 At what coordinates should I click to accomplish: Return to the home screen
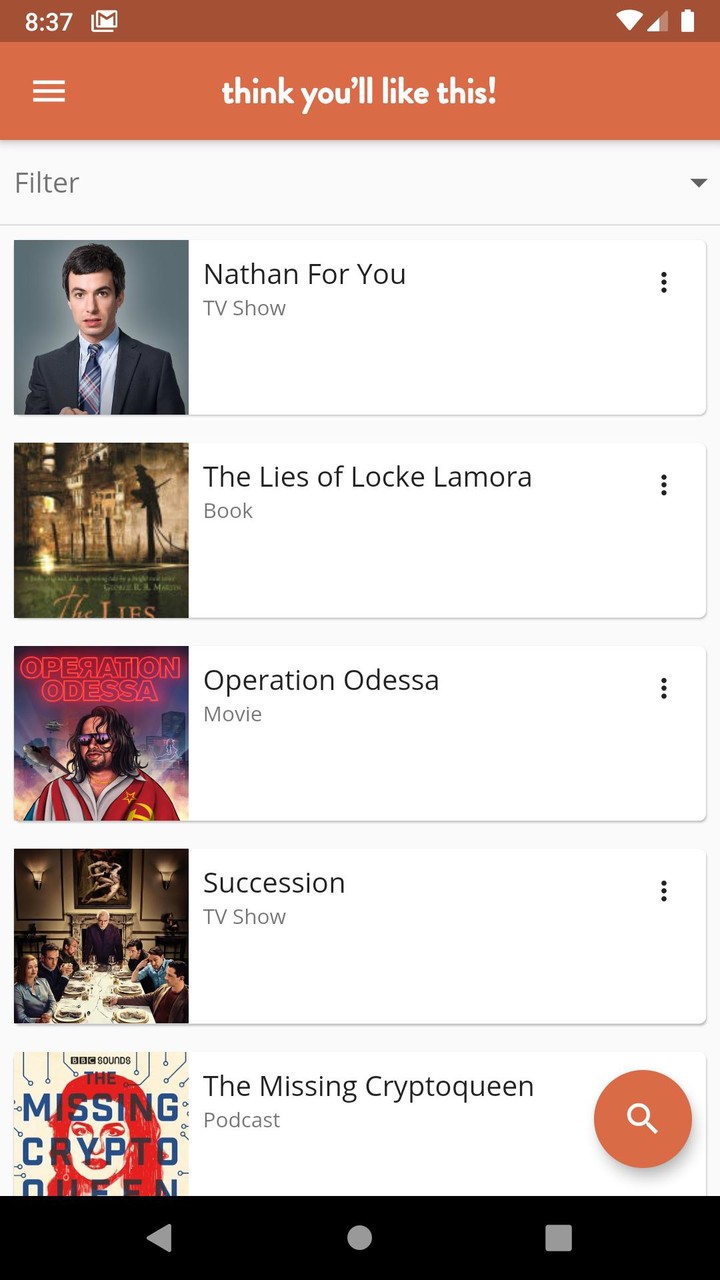pos(360,1238)
